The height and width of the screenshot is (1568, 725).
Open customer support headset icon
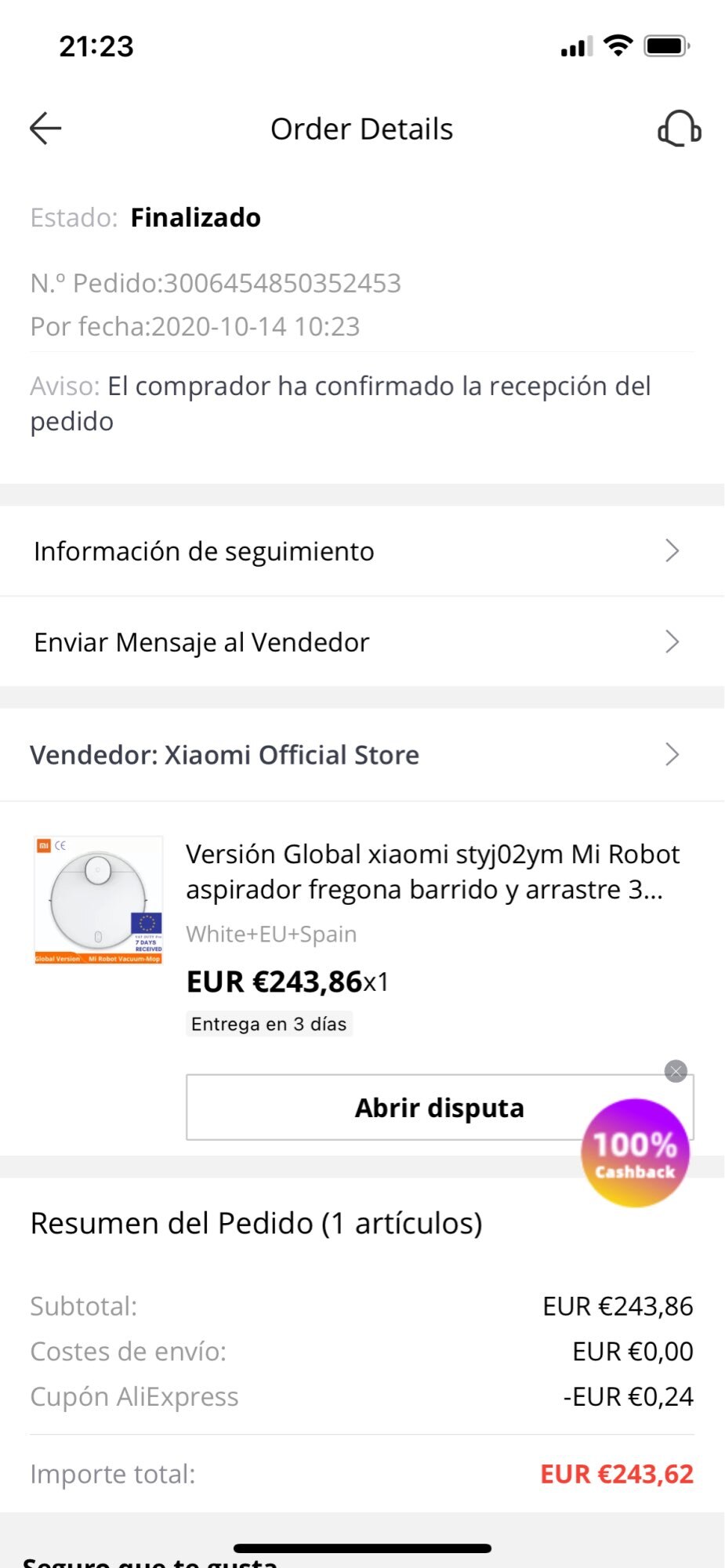click(x=679, y=129)
